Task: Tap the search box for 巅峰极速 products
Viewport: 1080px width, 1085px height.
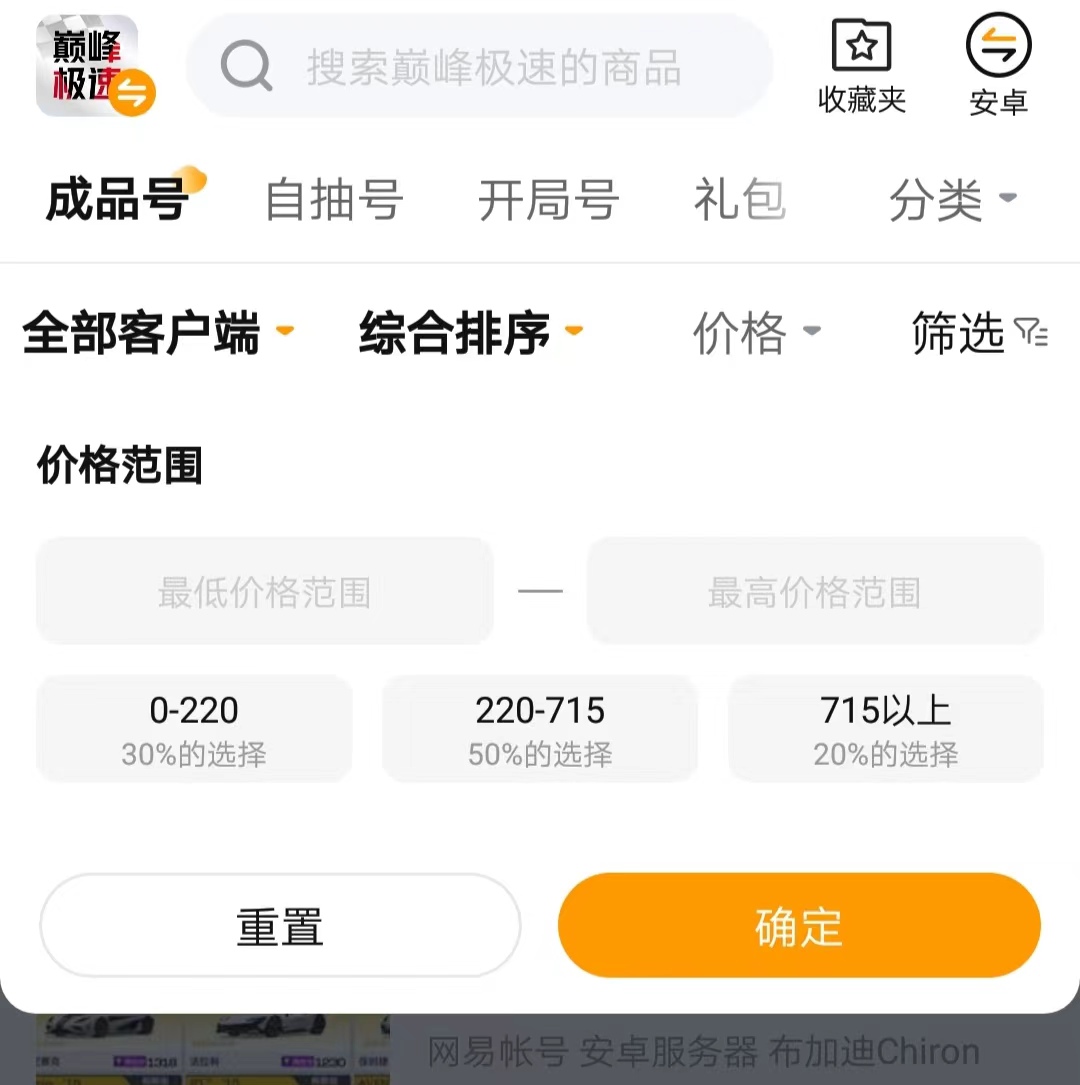Action: tap(480, 68)
